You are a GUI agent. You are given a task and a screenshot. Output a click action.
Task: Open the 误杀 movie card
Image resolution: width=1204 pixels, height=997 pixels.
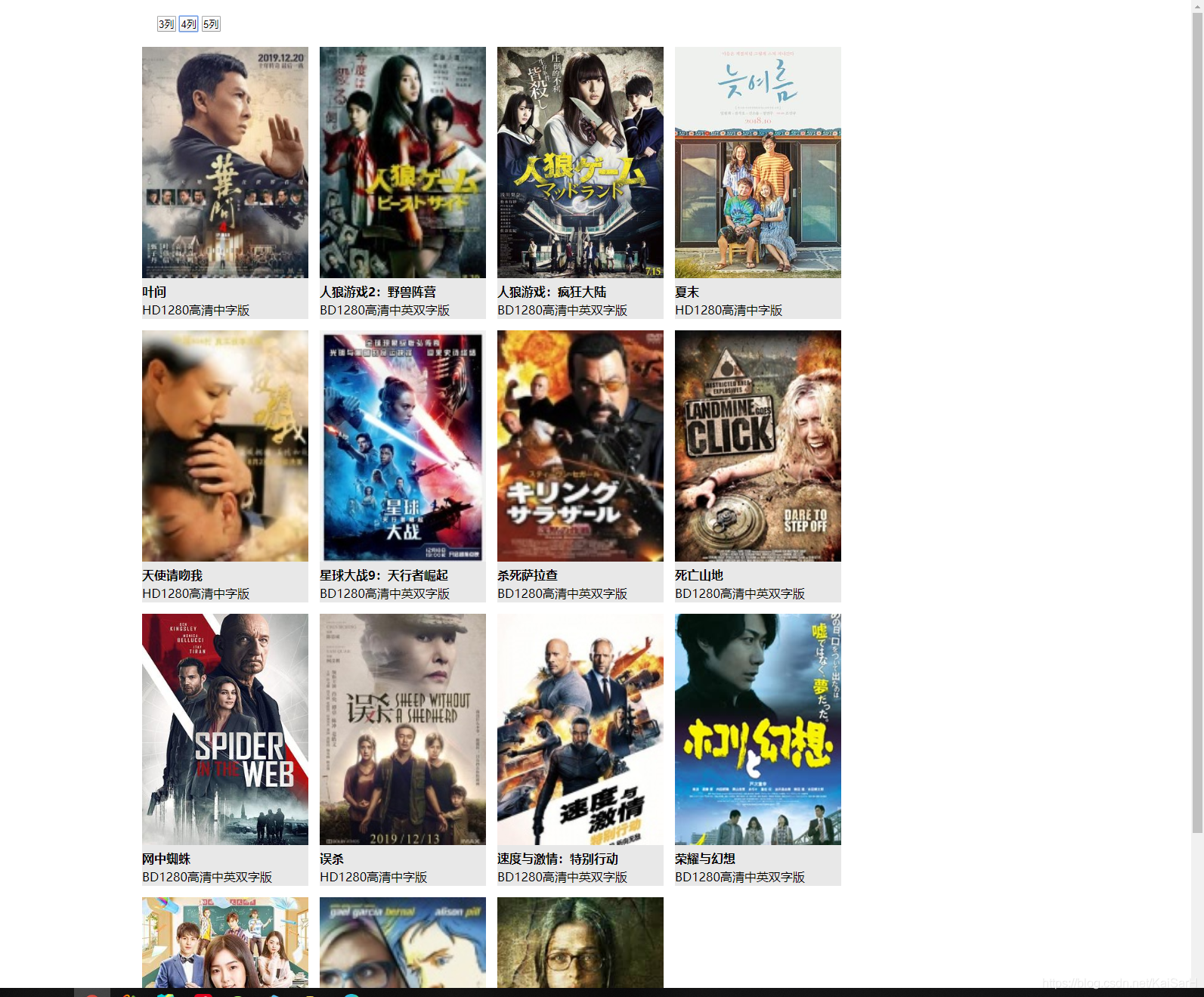[402, 729]
